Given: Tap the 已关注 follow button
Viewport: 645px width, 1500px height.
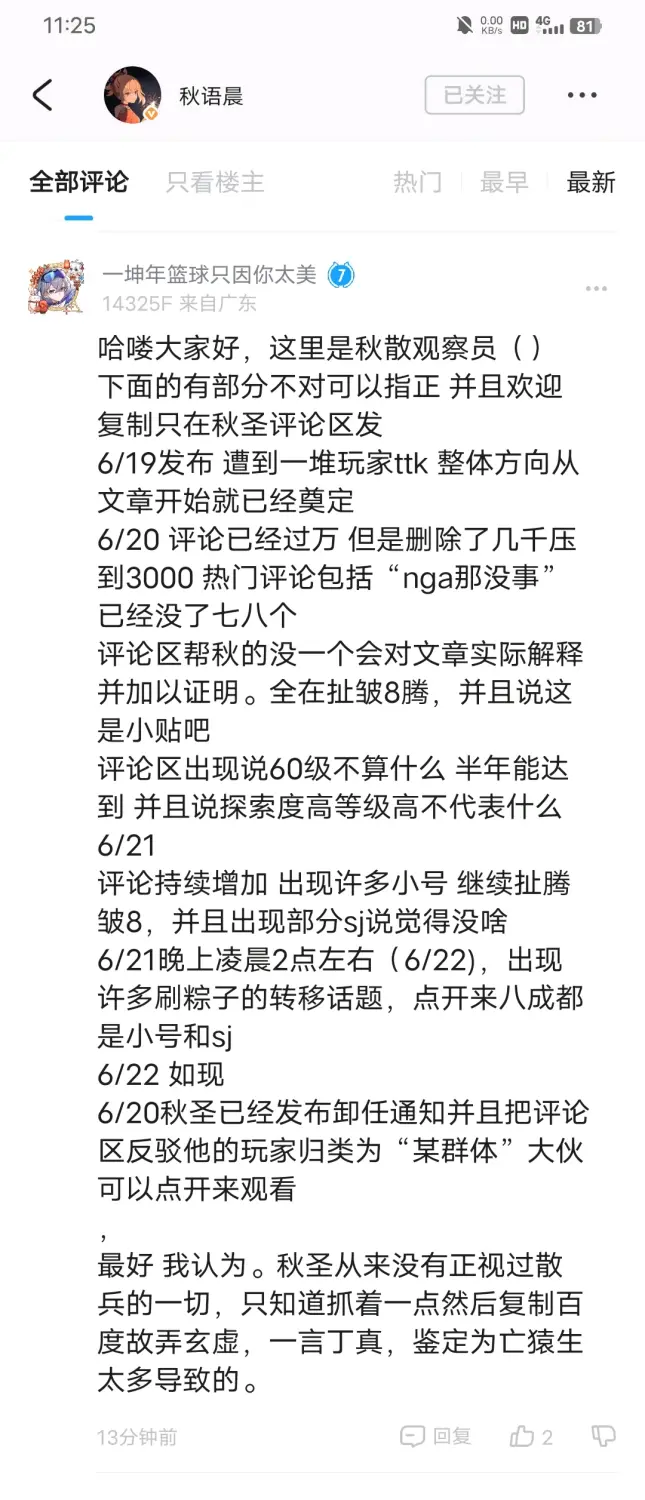Looking at the screenshot, I should [x=474, y=95].
